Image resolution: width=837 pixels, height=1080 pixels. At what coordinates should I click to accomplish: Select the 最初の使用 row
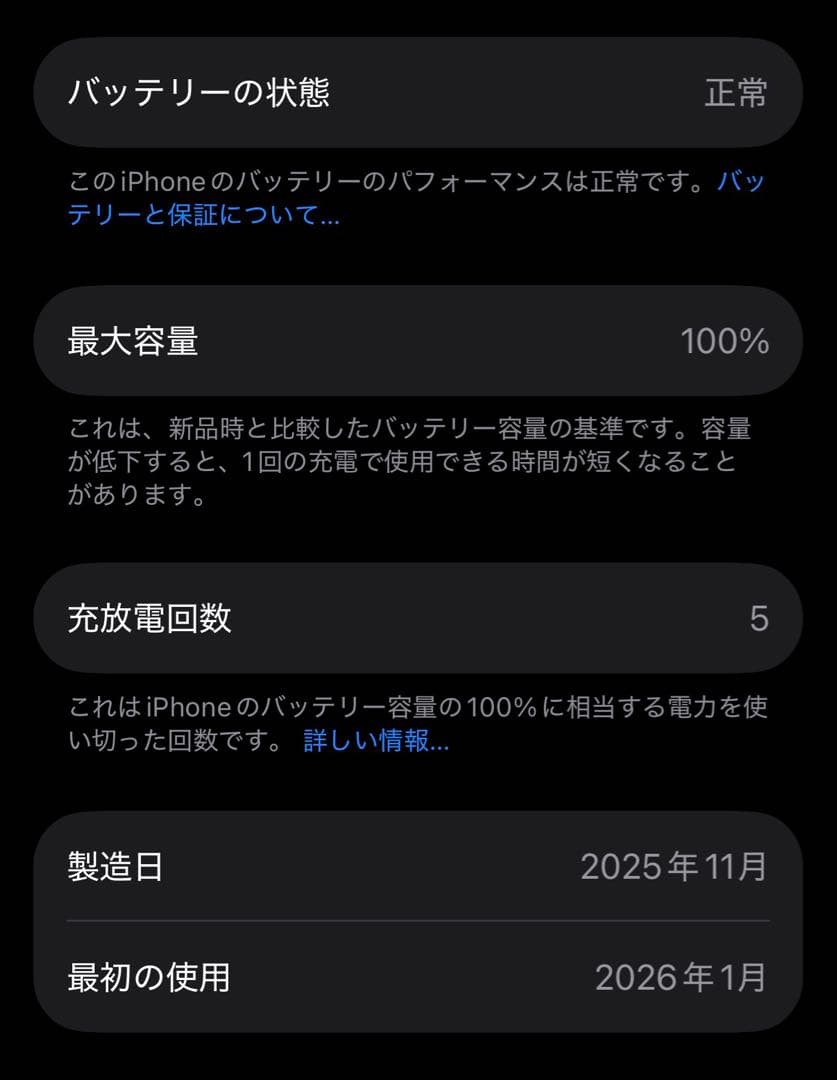pos(418,979)
